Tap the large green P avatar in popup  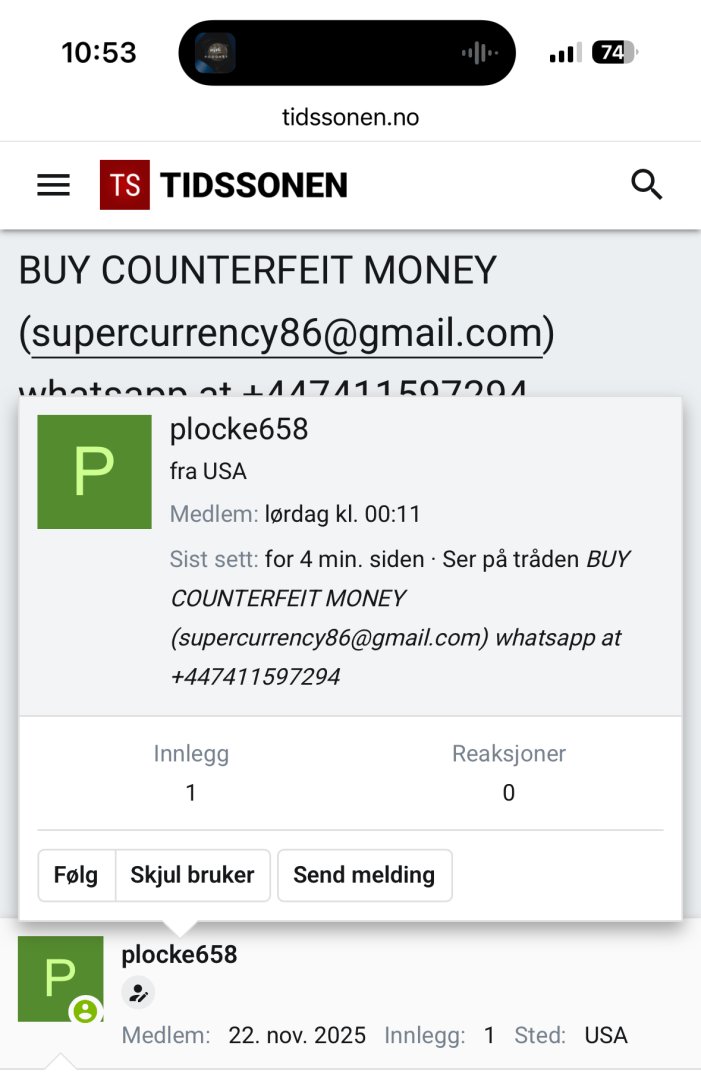click(94, 472)
